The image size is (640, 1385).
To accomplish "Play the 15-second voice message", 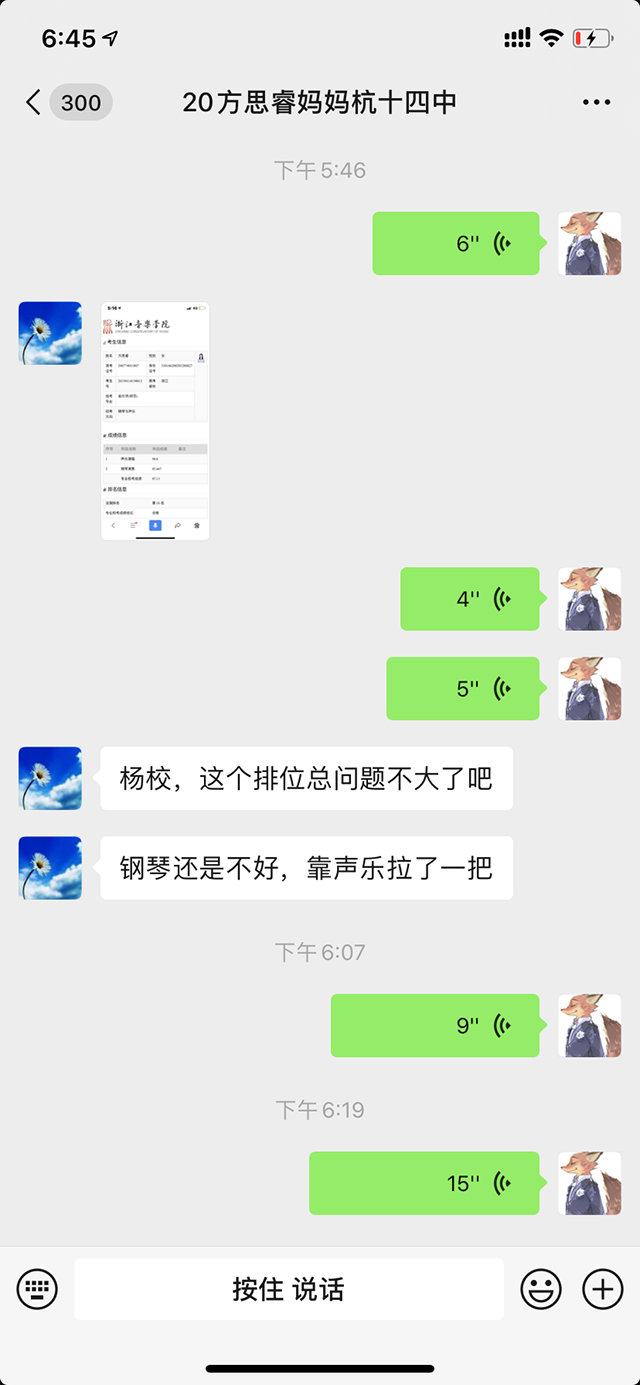I will pos(424,1183).
